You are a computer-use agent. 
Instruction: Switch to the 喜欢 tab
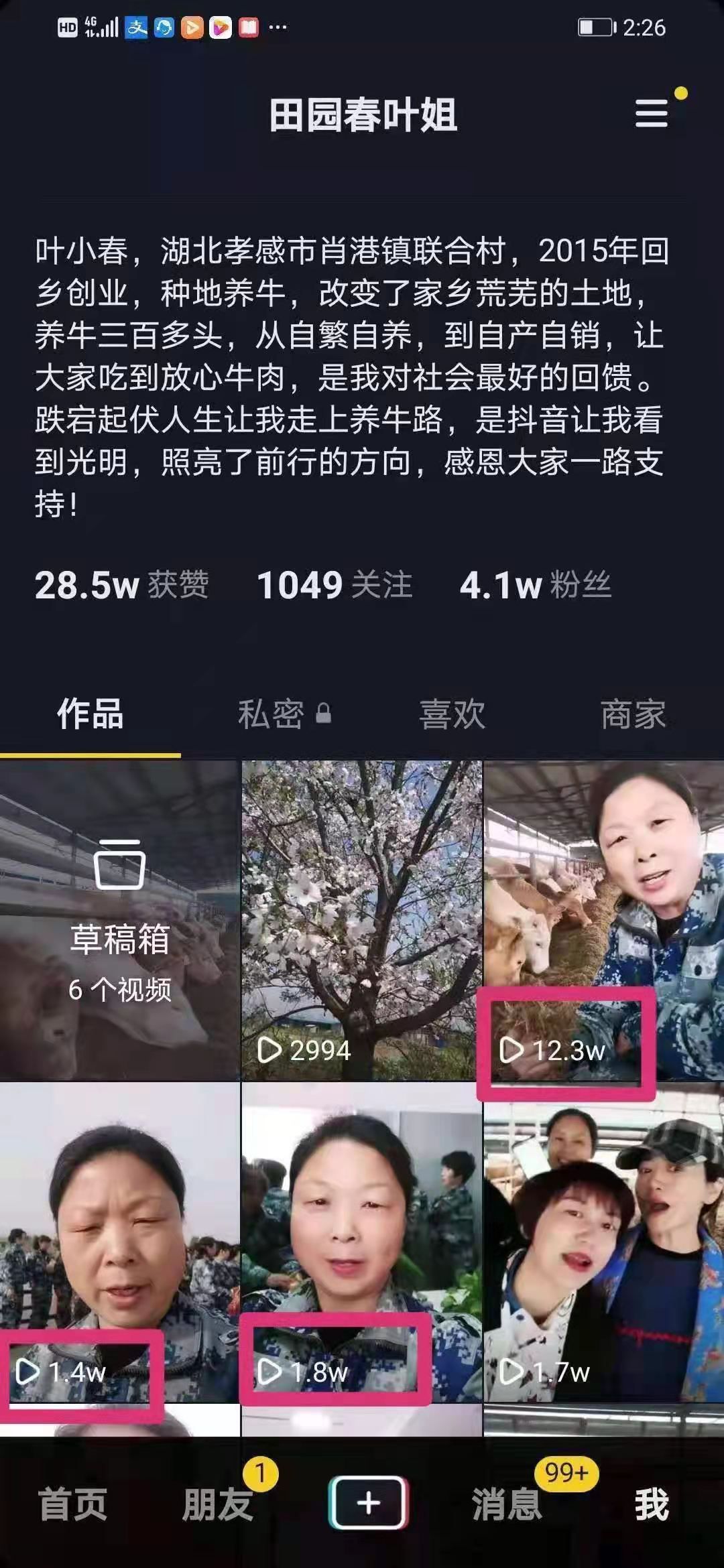[x=452, y=714]
